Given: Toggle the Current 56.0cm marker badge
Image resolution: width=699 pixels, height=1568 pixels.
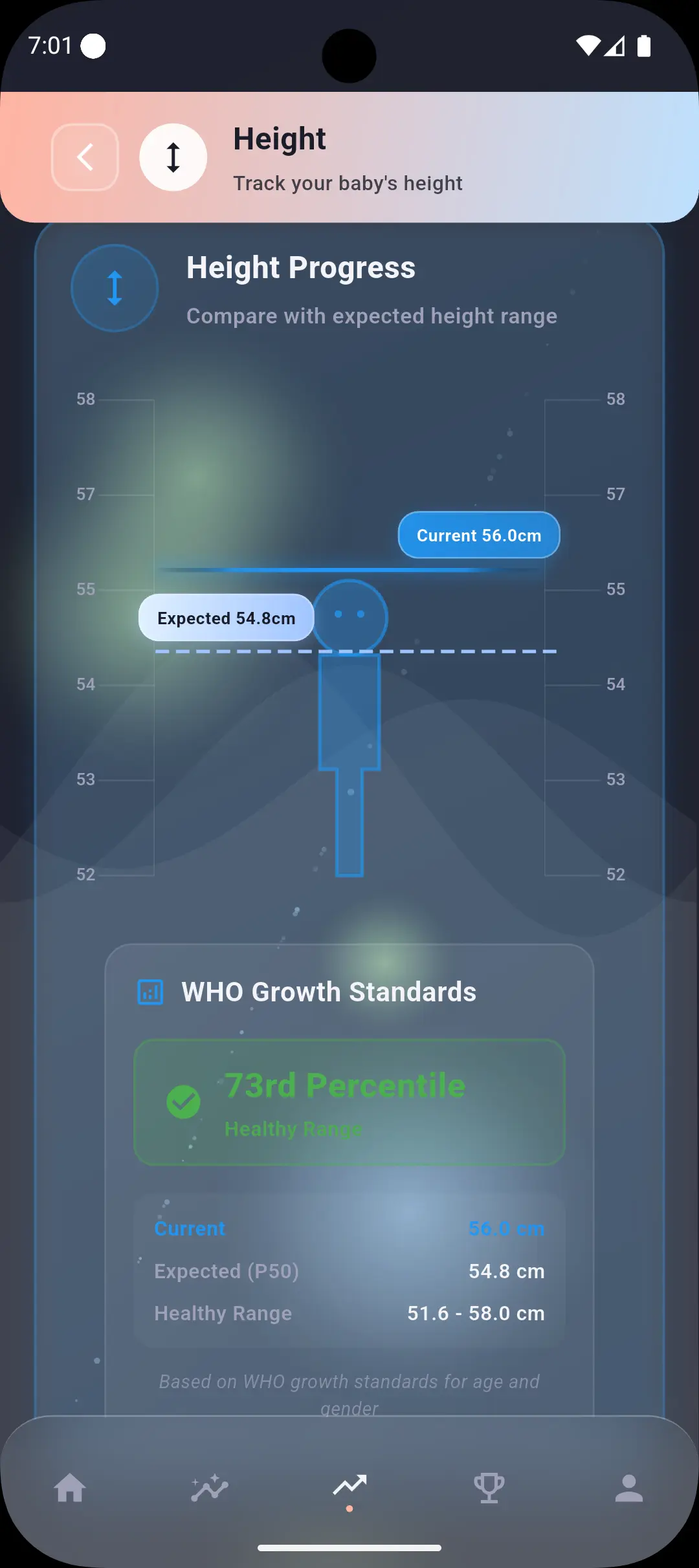Looking at the screenshot, I should [478, 535].
